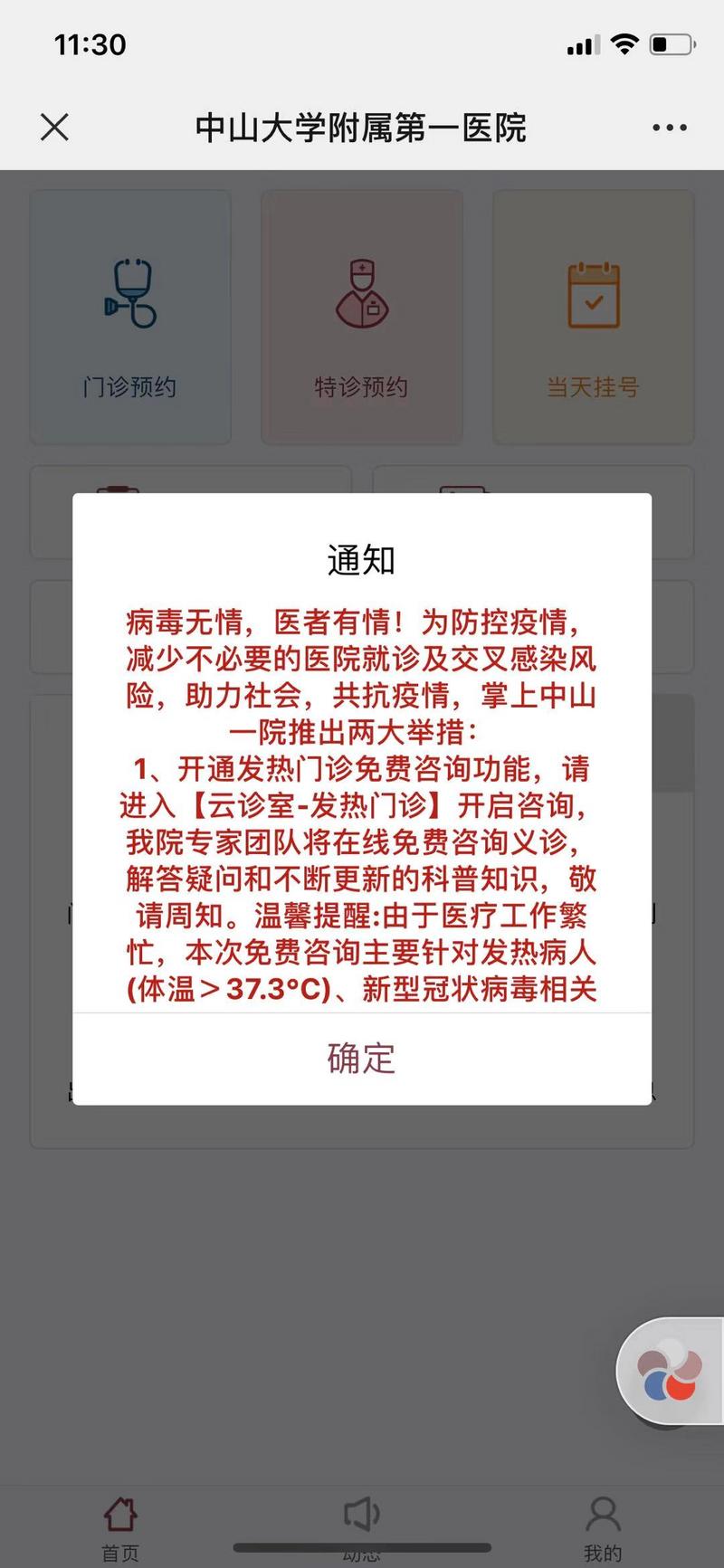Close the hospital mini program page

pyautogui.click(x=55, y=128)
